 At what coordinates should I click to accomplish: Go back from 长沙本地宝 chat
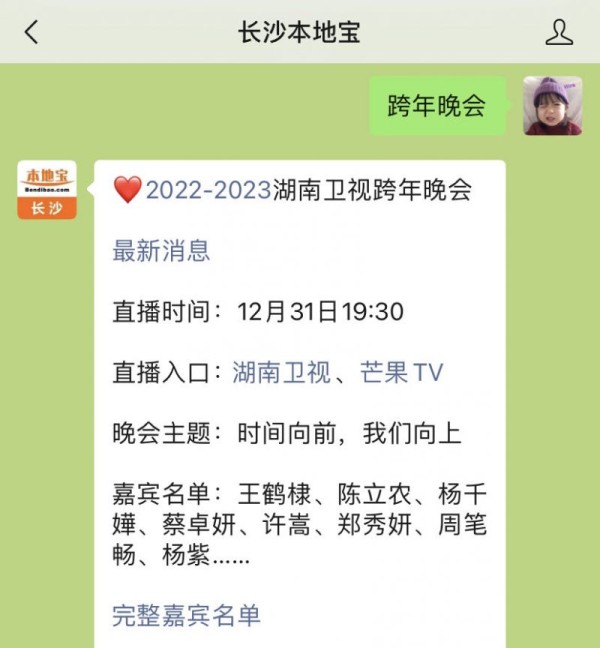click(31, 32)
